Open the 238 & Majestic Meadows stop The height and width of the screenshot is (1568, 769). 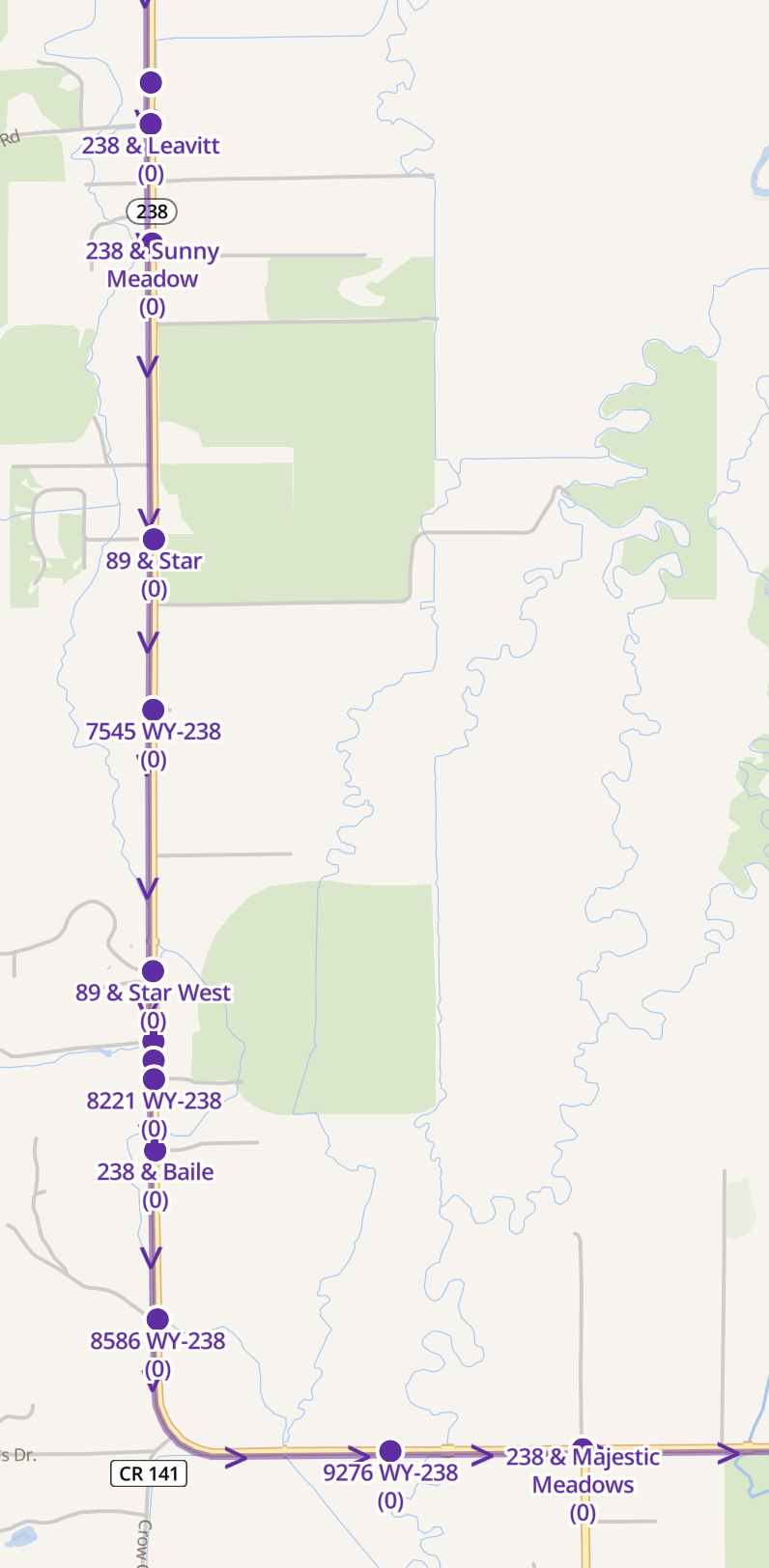tap(583, 1448)
